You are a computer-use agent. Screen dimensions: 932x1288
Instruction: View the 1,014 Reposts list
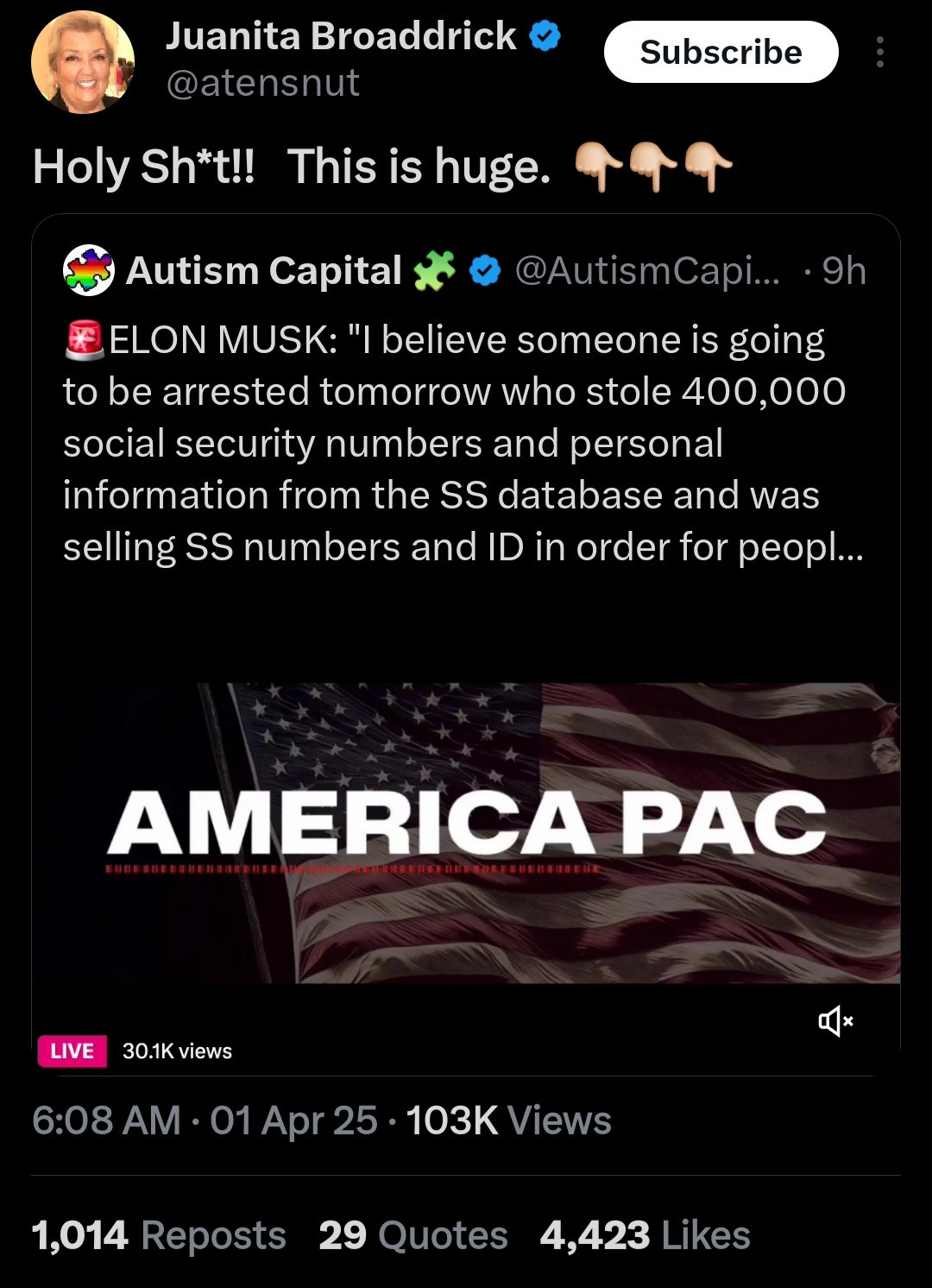pos(159,1235)
